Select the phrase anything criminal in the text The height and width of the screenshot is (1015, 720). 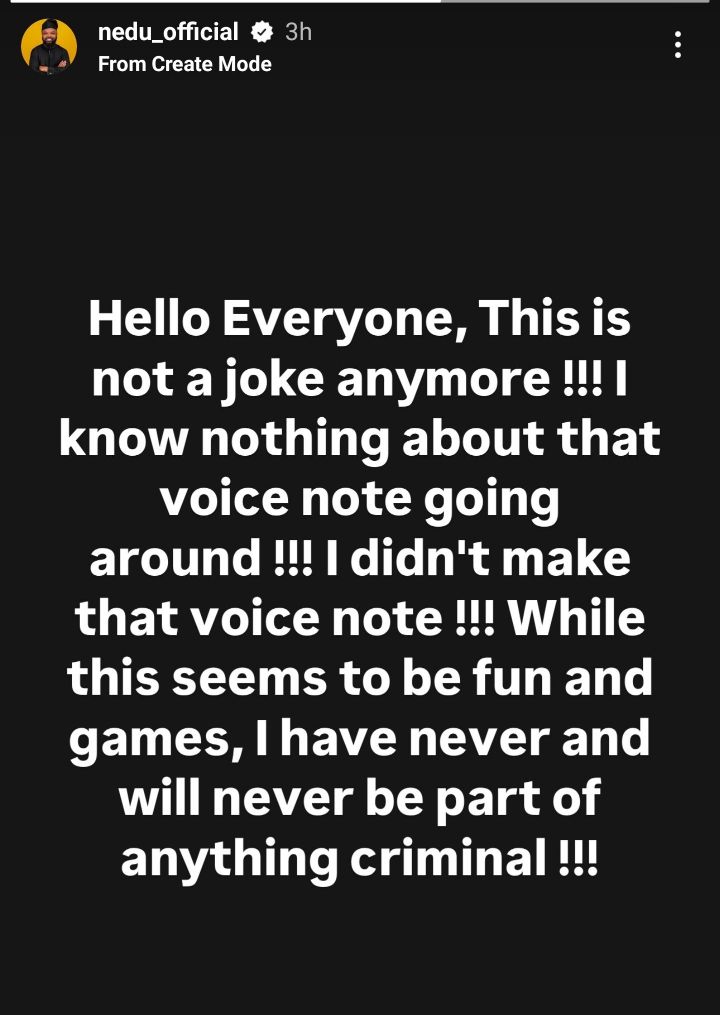(x=330, y=858)
